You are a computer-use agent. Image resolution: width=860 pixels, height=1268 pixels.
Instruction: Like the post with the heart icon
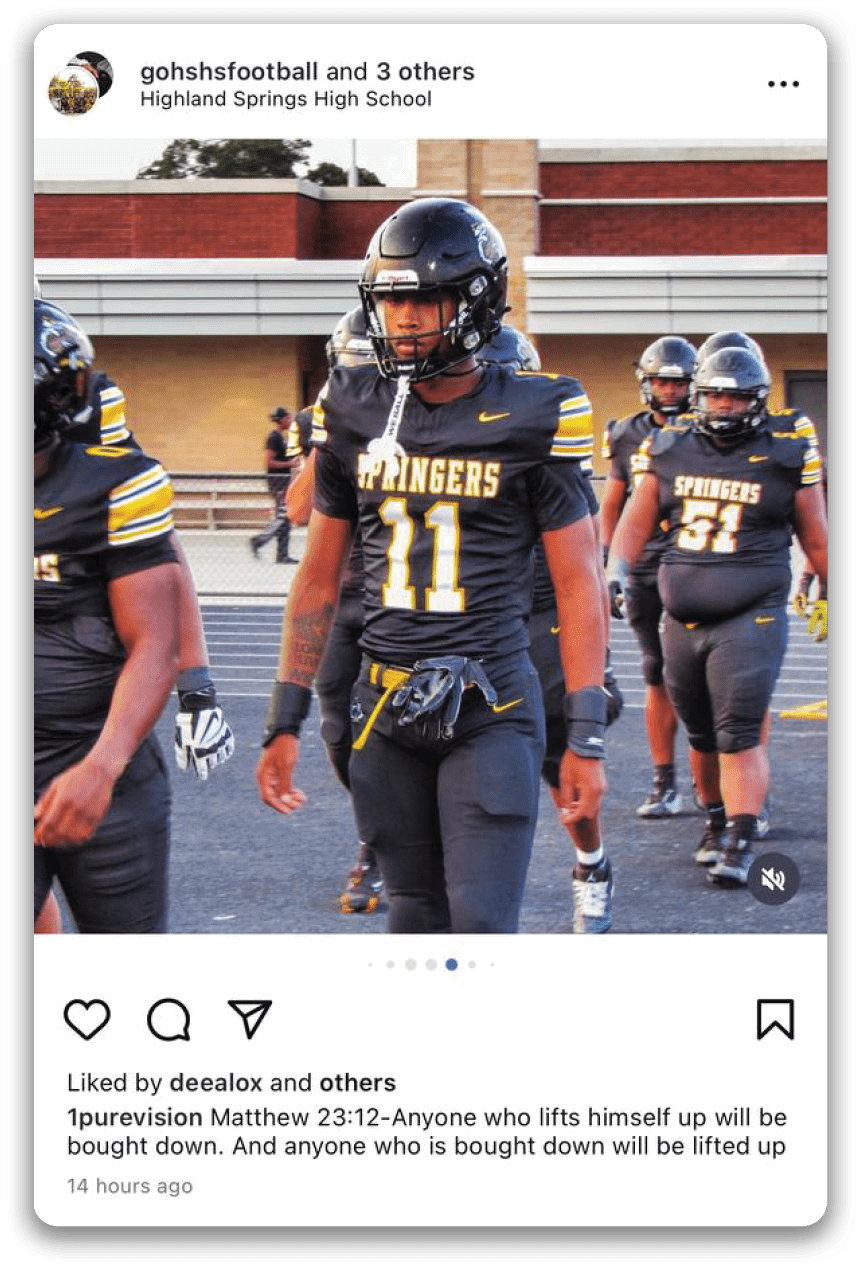(x=87, y=1019)
